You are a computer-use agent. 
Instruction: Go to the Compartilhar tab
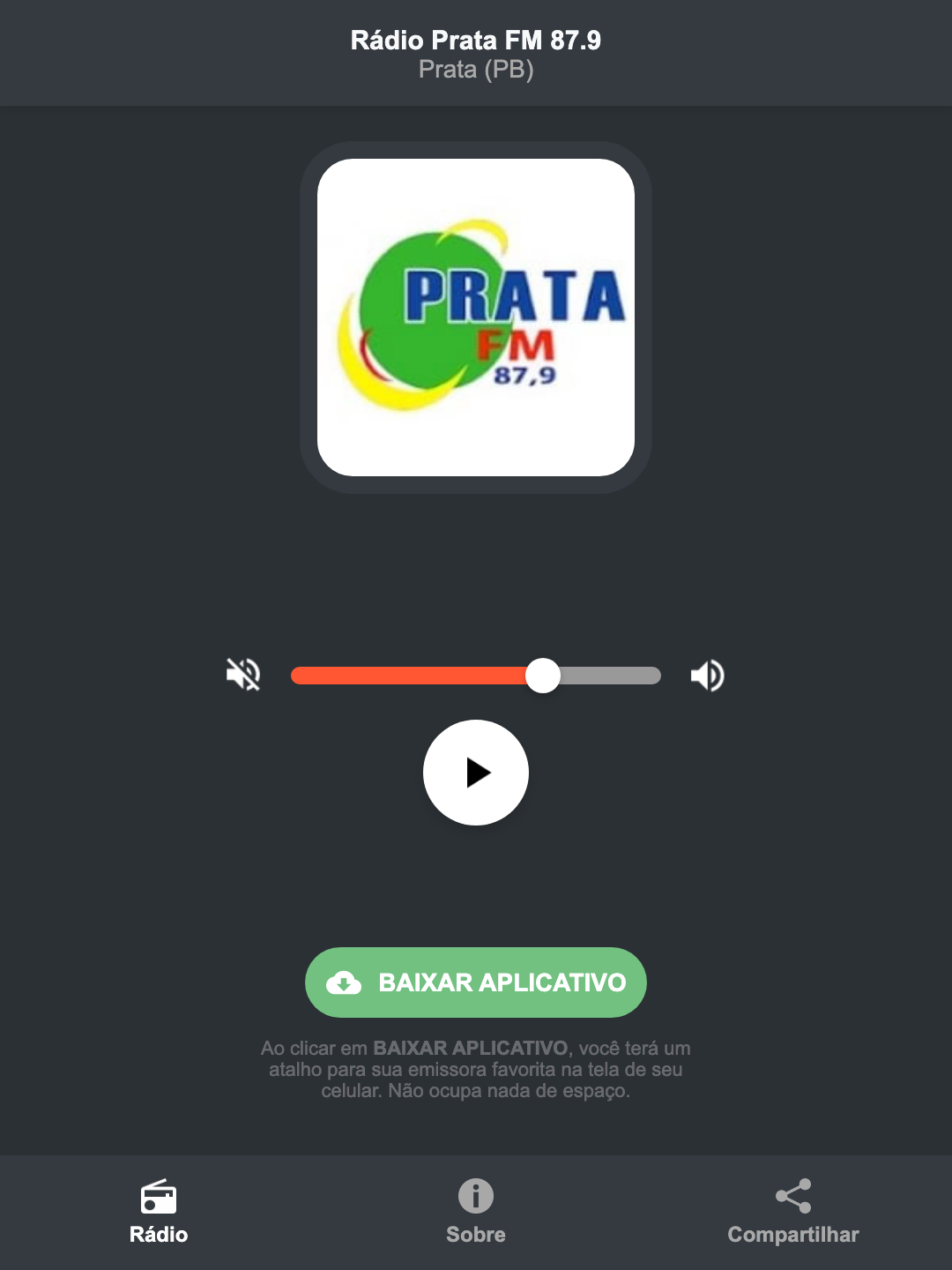[792, 1235]
